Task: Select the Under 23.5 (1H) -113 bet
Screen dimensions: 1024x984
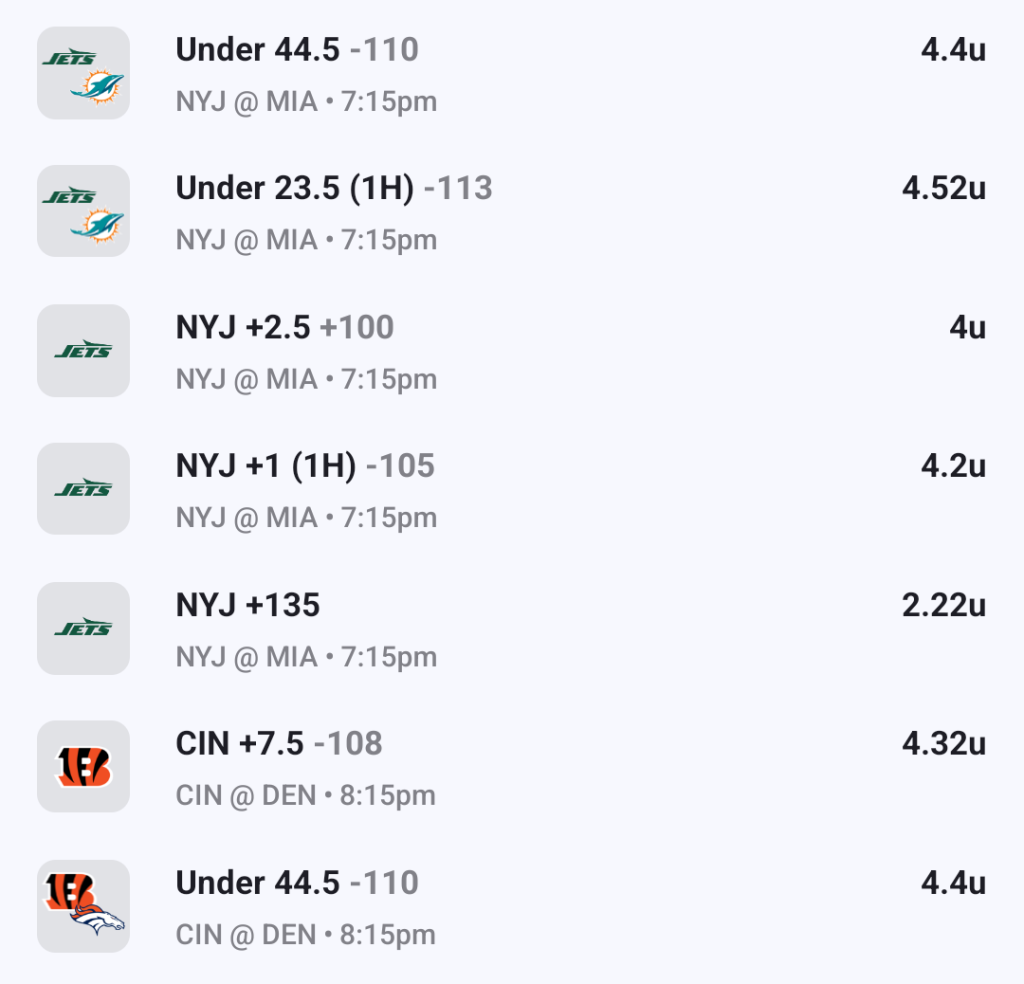Action: coord(334,189)
